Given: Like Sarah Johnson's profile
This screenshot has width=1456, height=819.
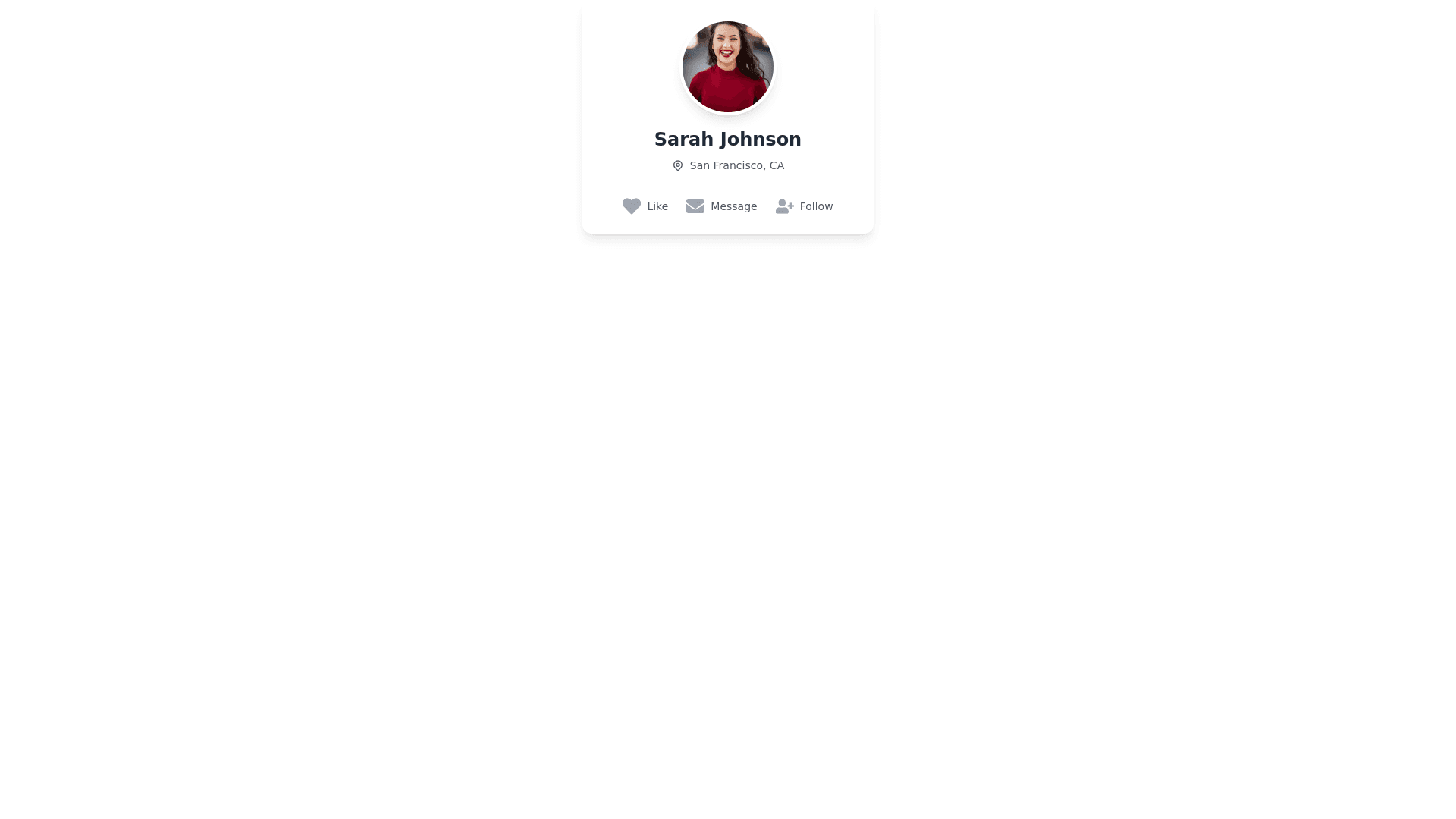Looking at the screenshot, I should (x=645, y=206).
